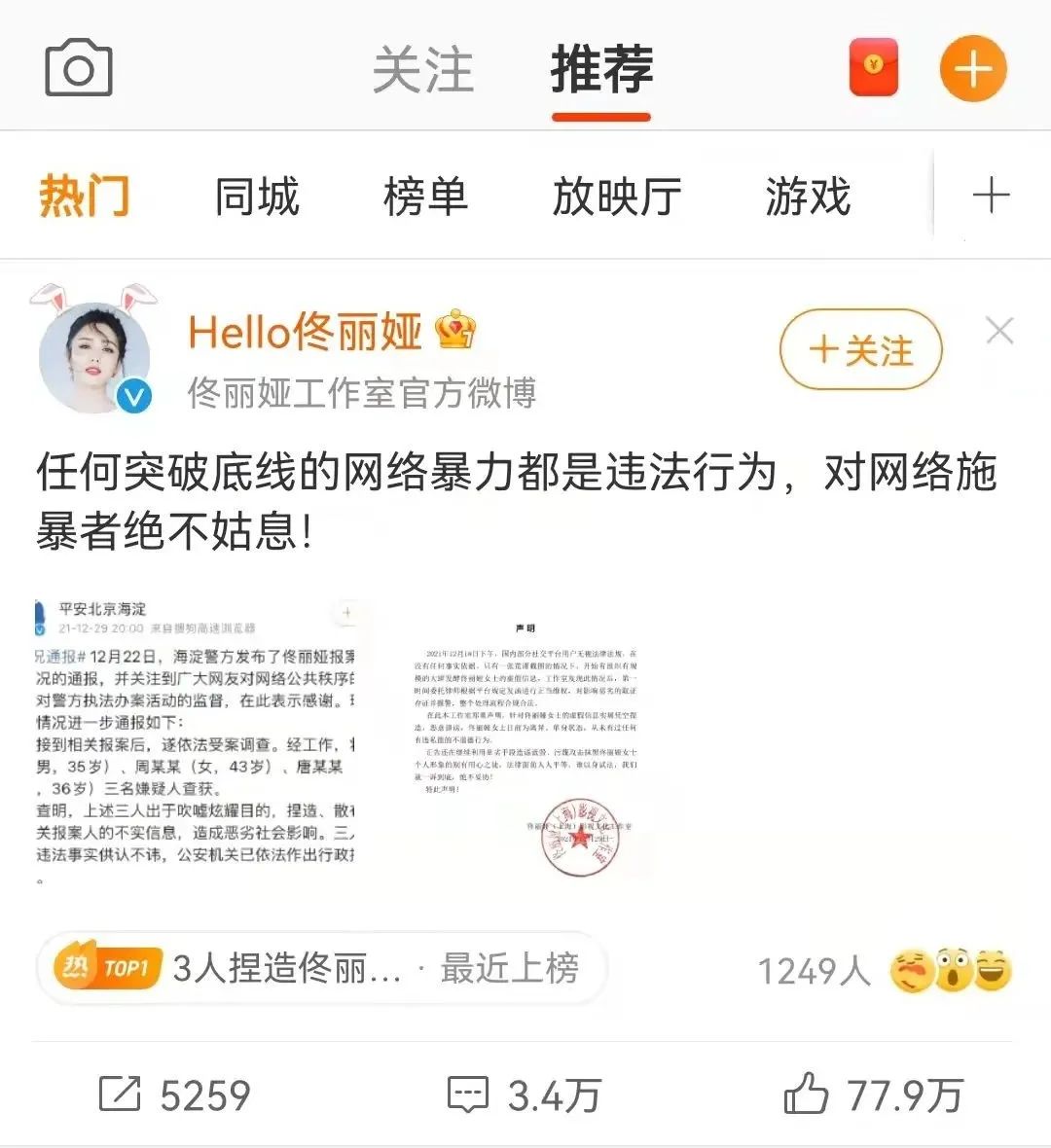Open the camera from the top bar
Image resolution: width=1051 pixels, height=1148 pixels.
pyautogui.click(x=78, y=68)
